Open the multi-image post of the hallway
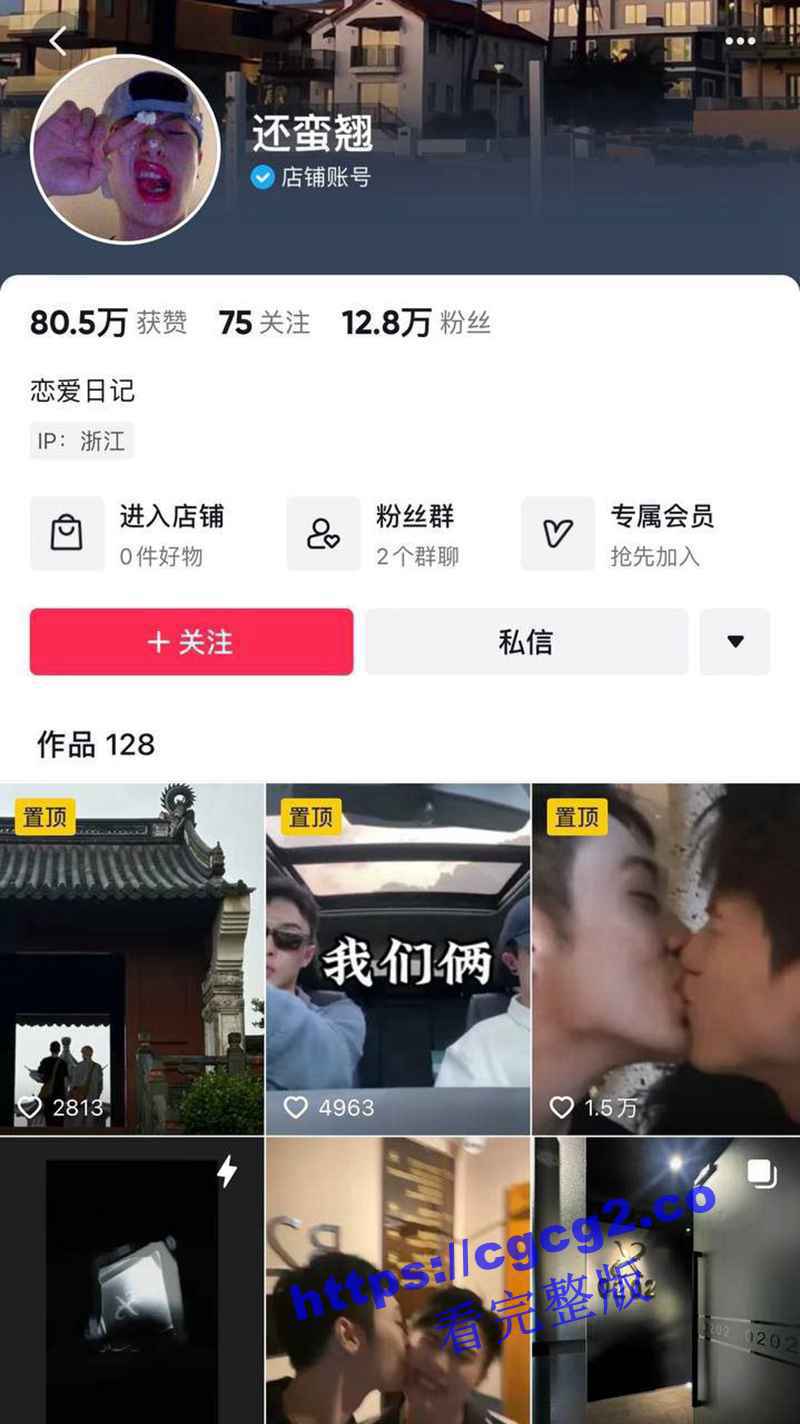This screenshot has height=1424, width=800. pyautogui.click(x=665, y=1280)
